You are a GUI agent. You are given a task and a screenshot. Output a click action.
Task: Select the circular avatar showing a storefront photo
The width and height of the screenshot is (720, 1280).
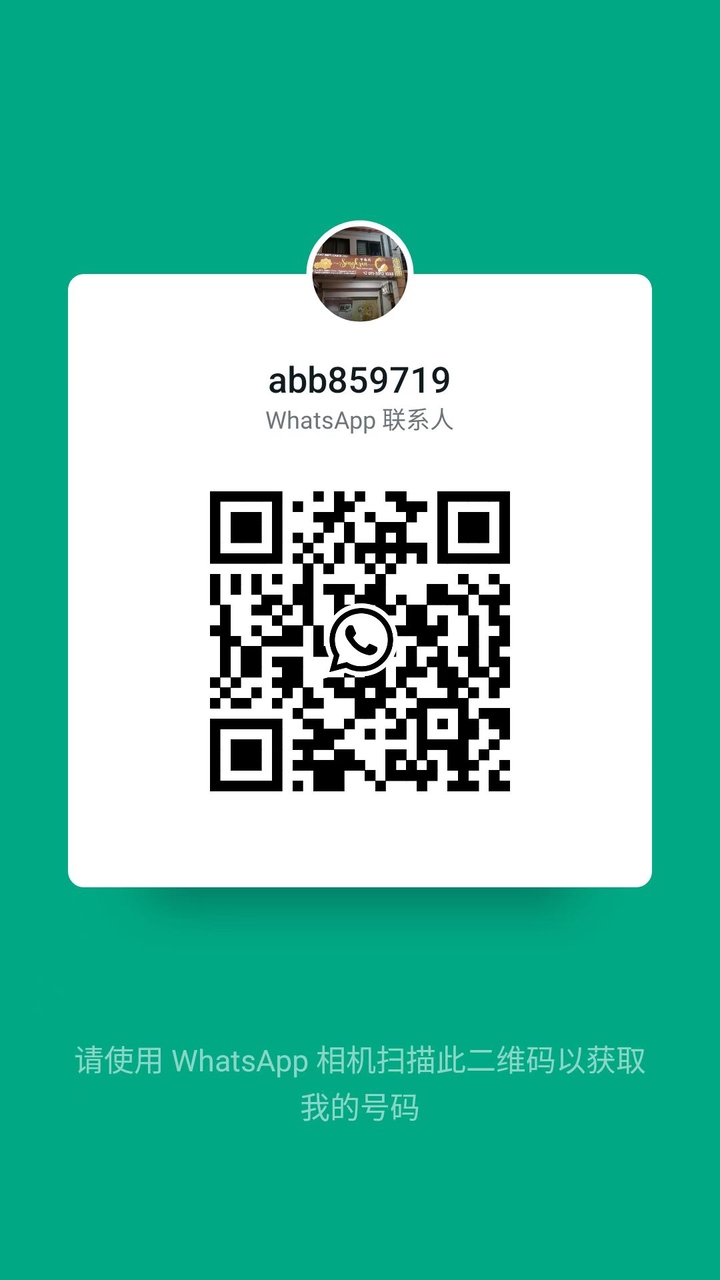360,268
